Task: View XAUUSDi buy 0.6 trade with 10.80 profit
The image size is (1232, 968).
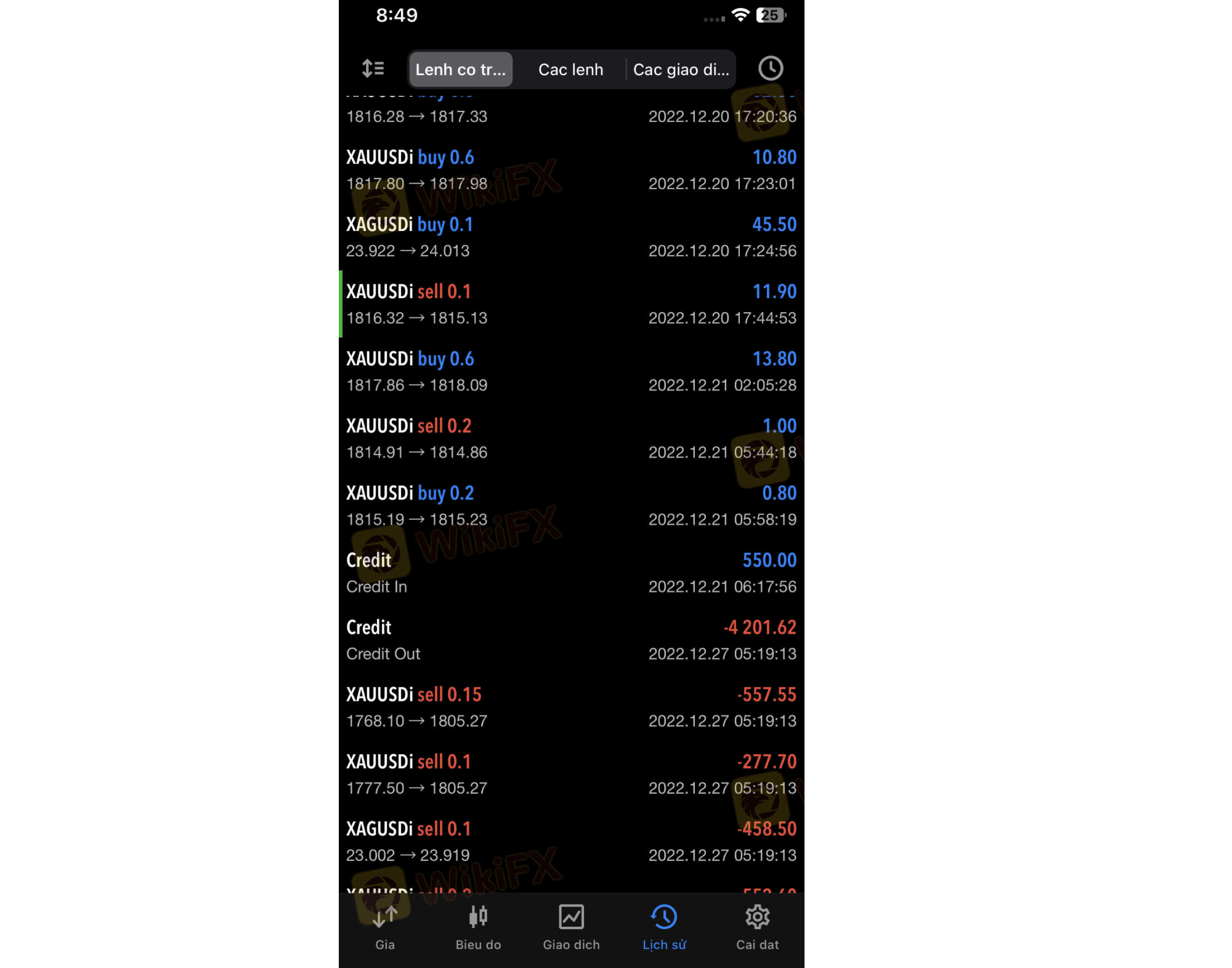Action: point(571,170)
